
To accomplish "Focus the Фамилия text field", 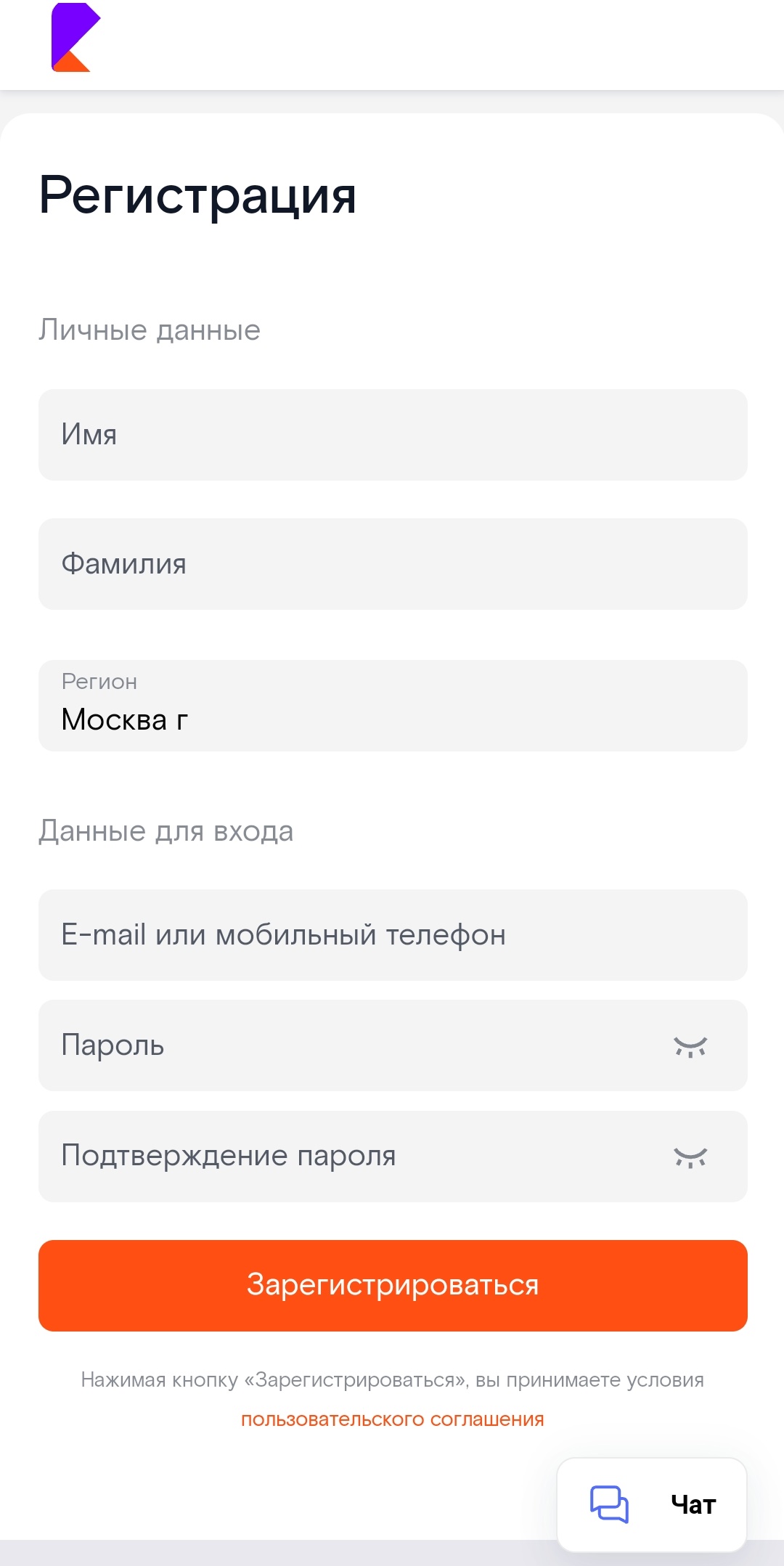I will click(x=393, y=564).
